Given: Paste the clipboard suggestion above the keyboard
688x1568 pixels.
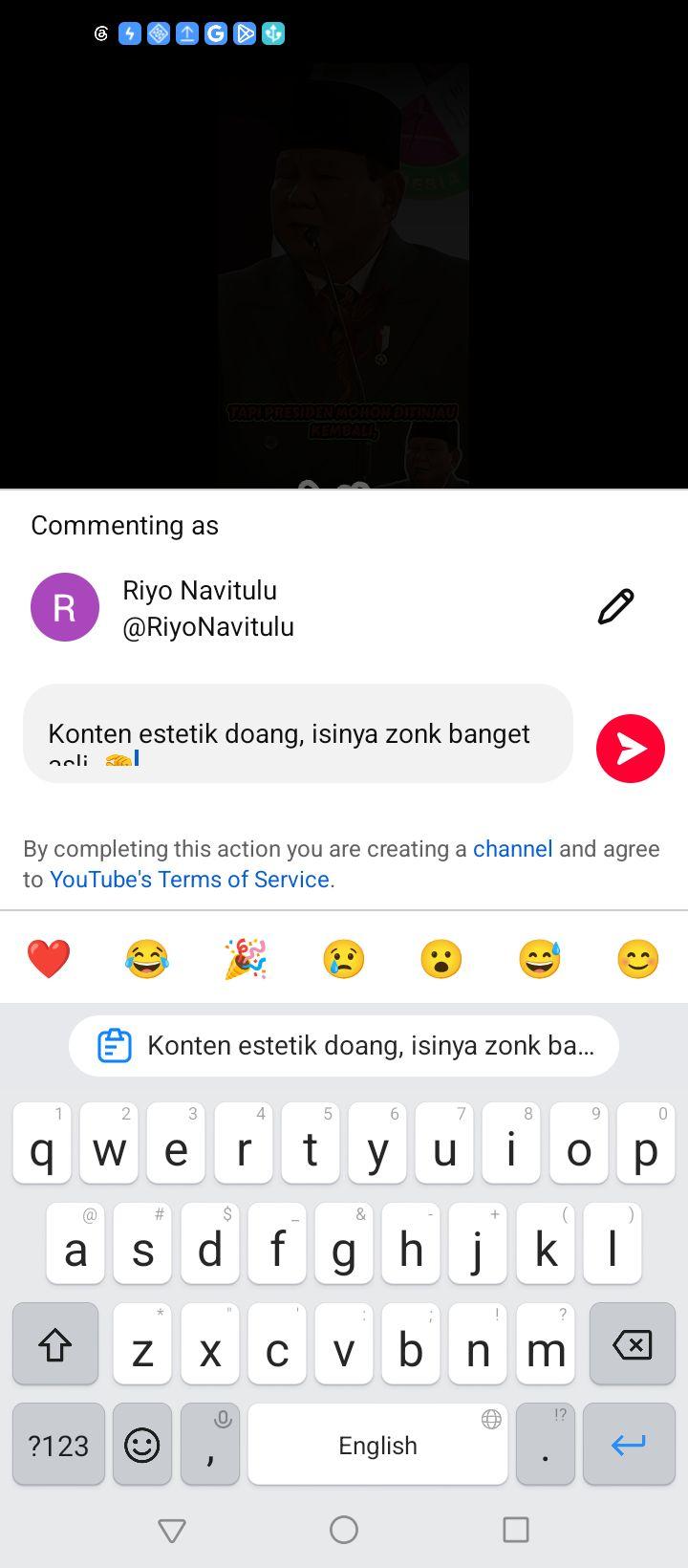Looking at the screenshot, I should pos(344,1046).
